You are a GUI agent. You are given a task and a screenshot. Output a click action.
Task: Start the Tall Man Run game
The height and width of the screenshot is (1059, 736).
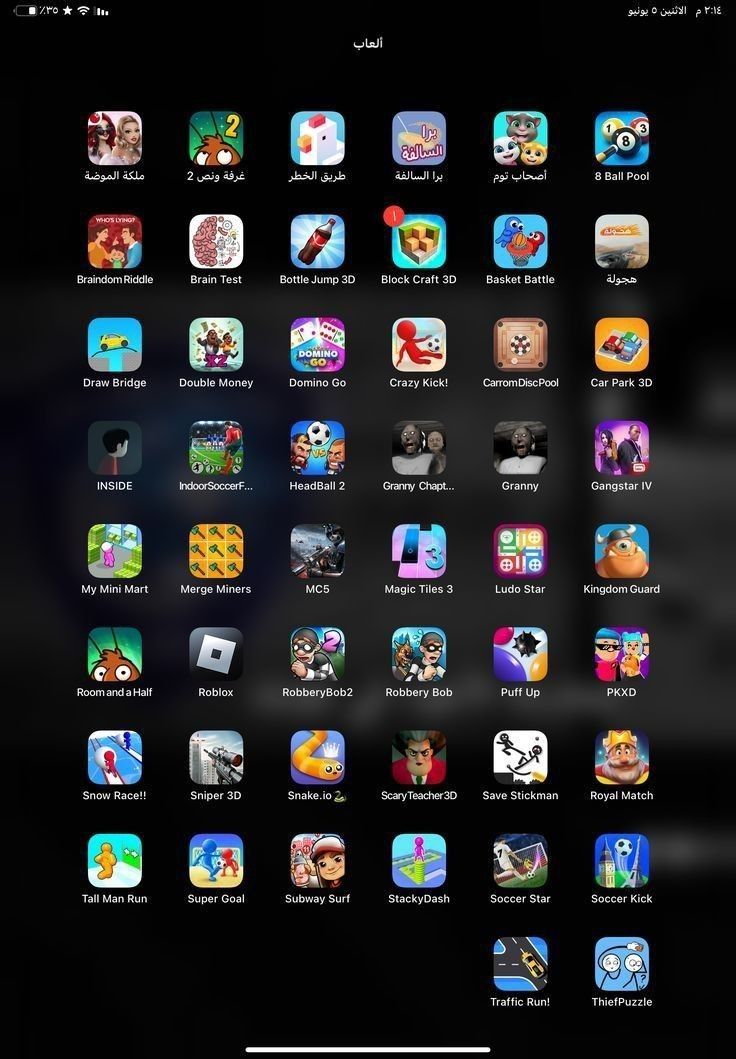[x=115, y=860]
